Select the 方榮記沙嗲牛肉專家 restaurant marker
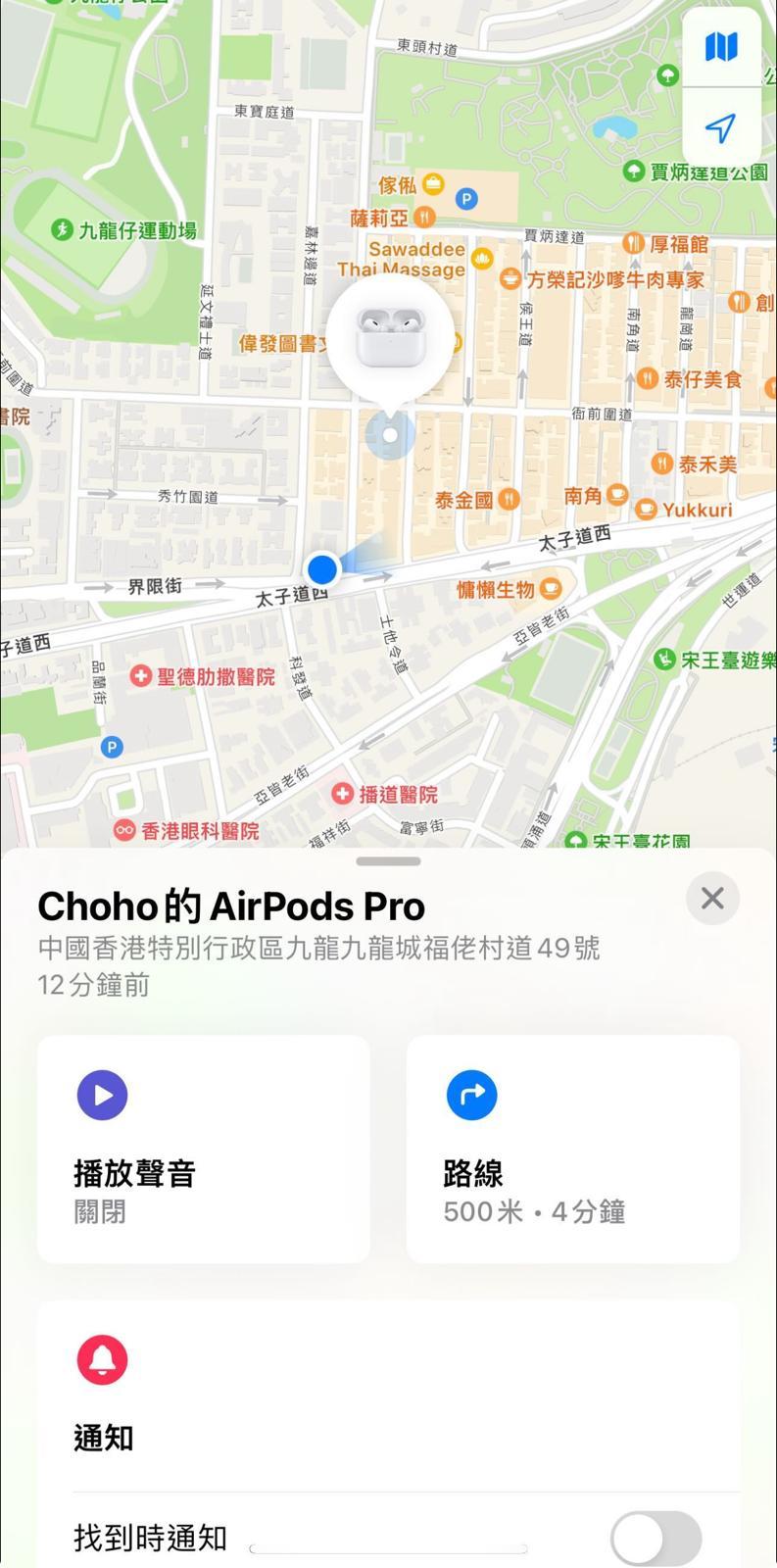 510,279
